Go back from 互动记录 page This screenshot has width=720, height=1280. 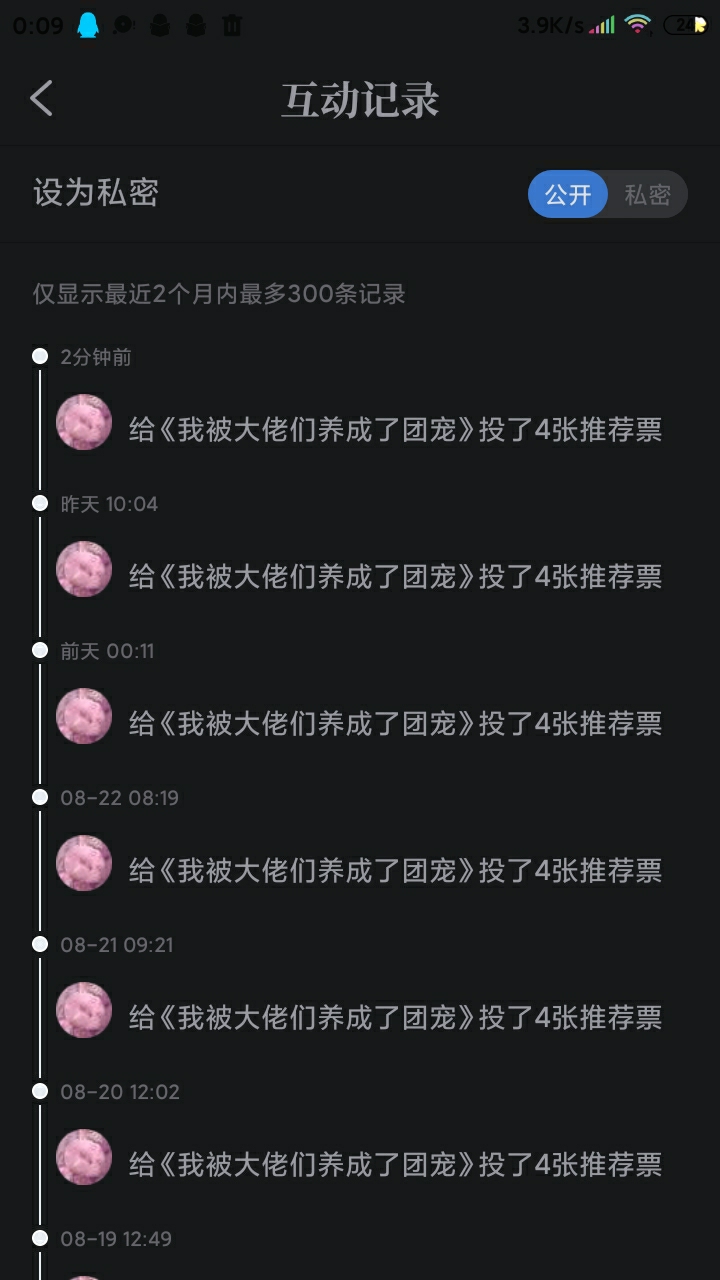(x=41, y=98)
